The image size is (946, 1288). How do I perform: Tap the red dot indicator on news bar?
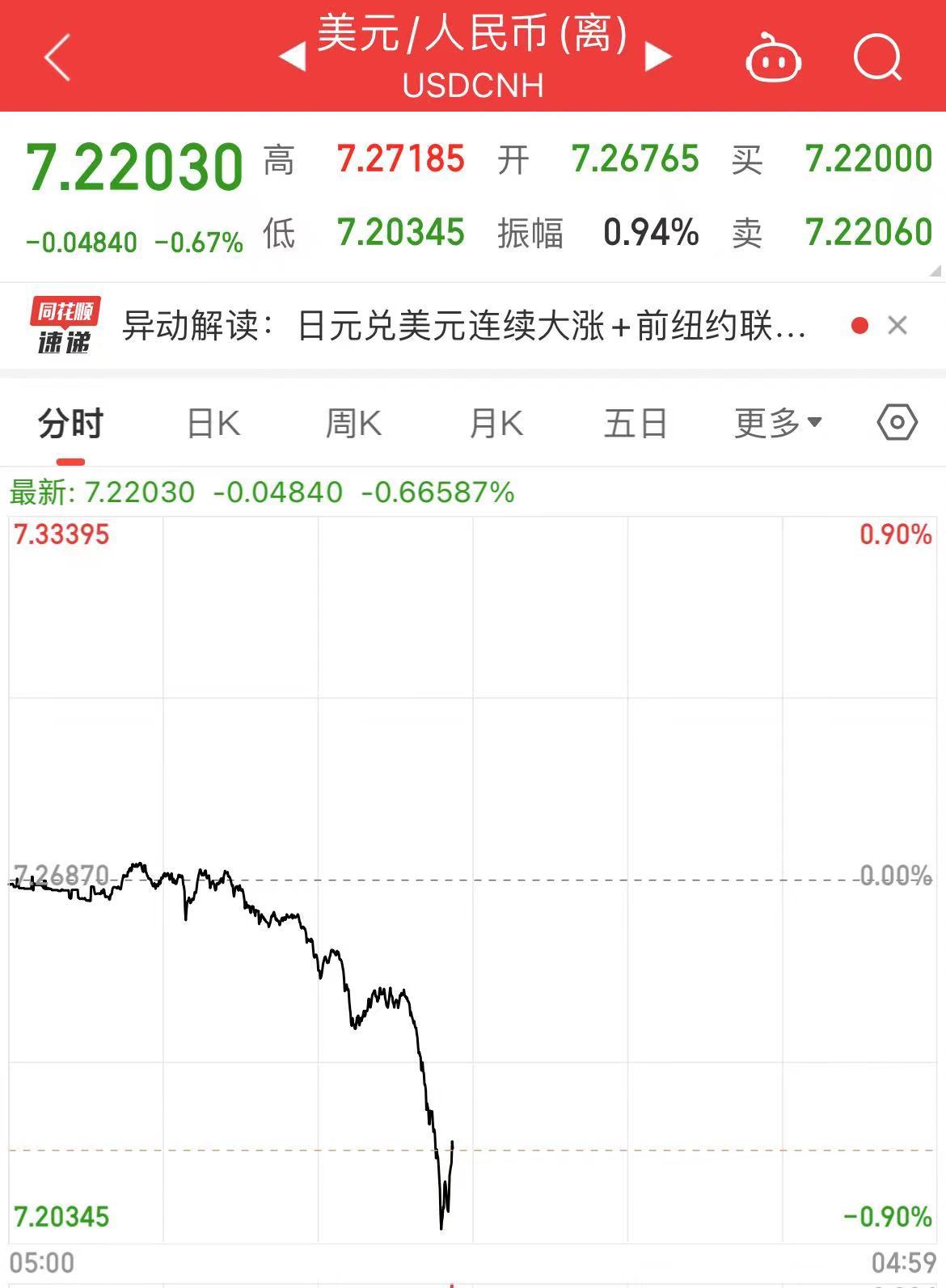click(859, 325)
